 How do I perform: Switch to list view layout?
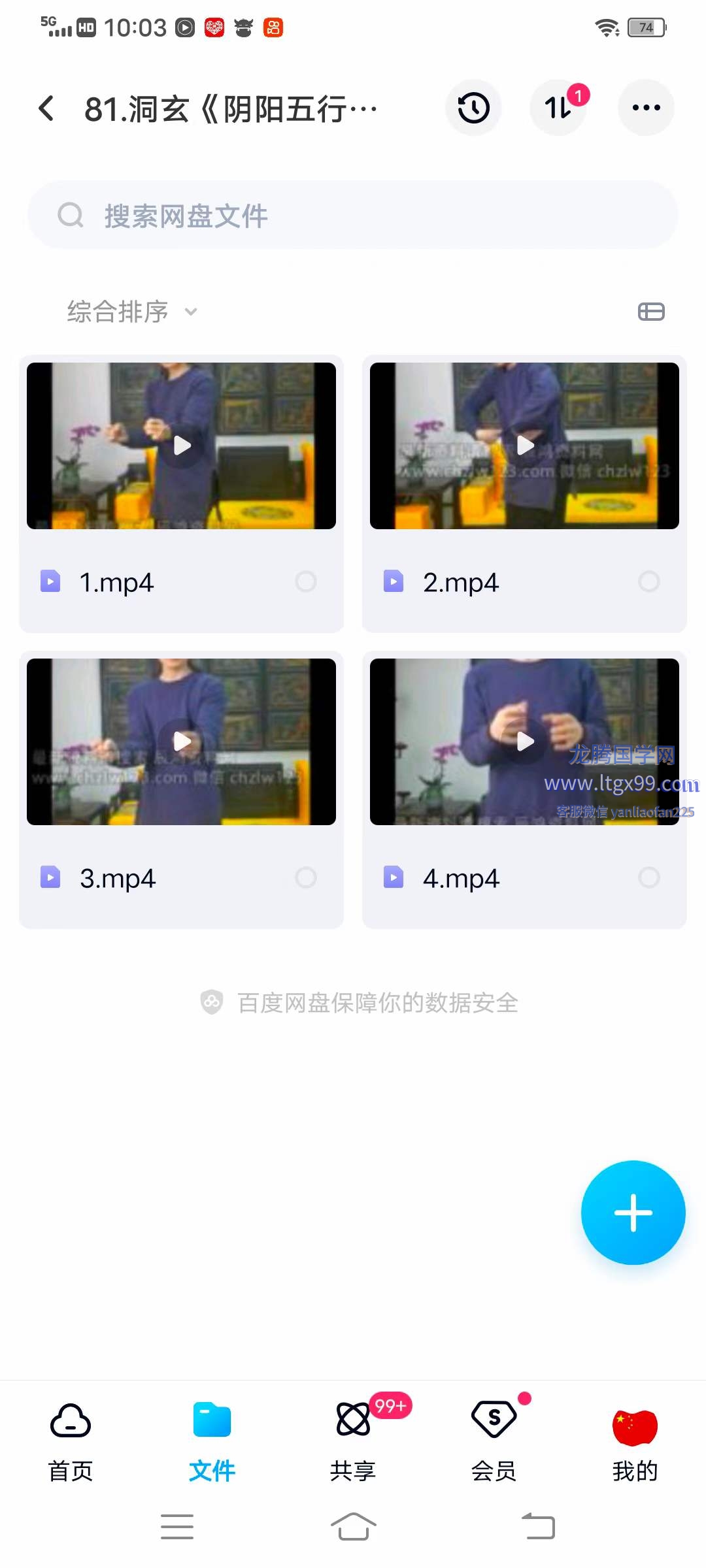tap(651, 312)
